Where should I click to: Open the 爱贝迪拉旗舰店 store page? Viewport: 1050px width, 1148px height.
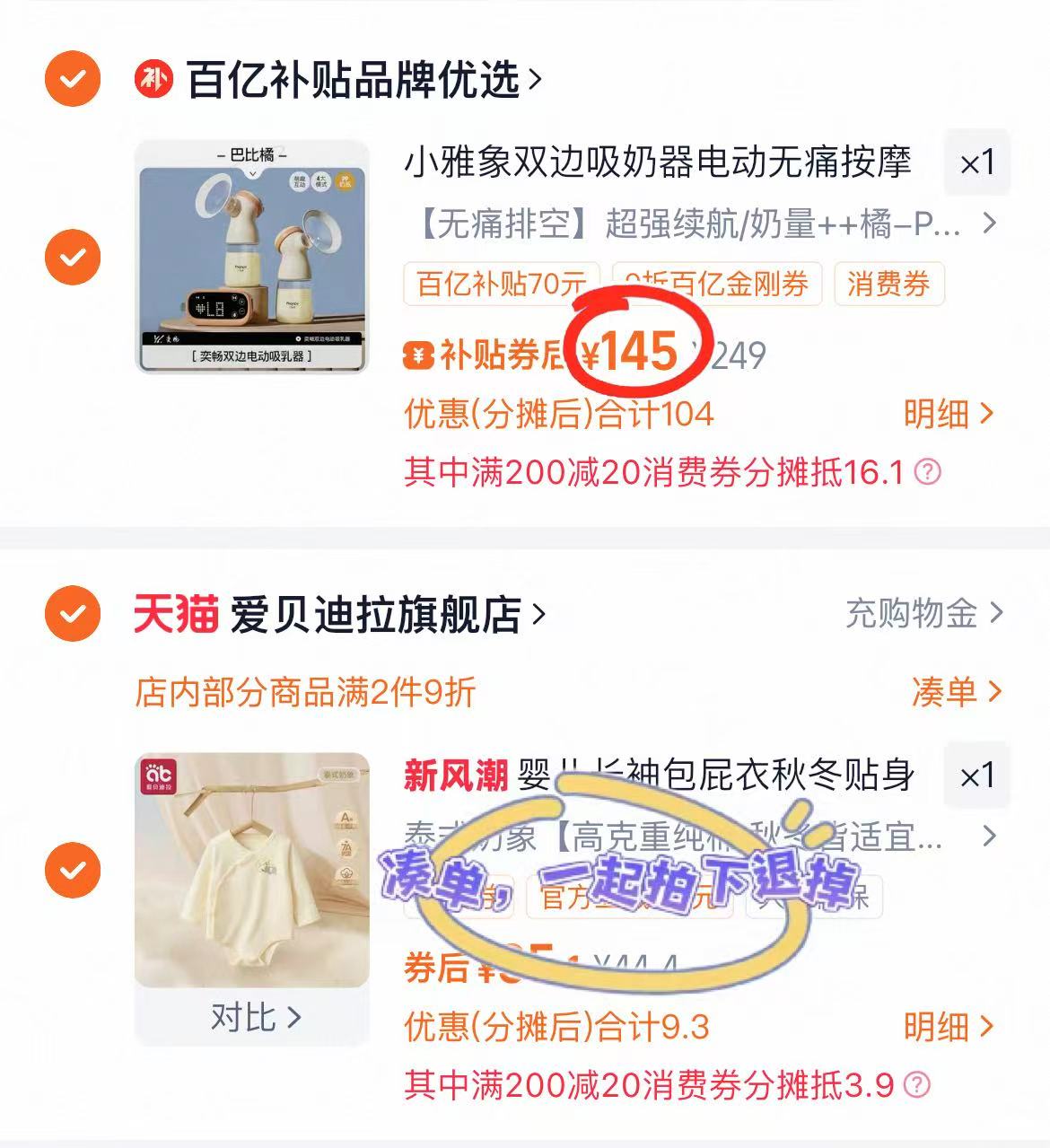pyautogui.click(x=368, y=613)
